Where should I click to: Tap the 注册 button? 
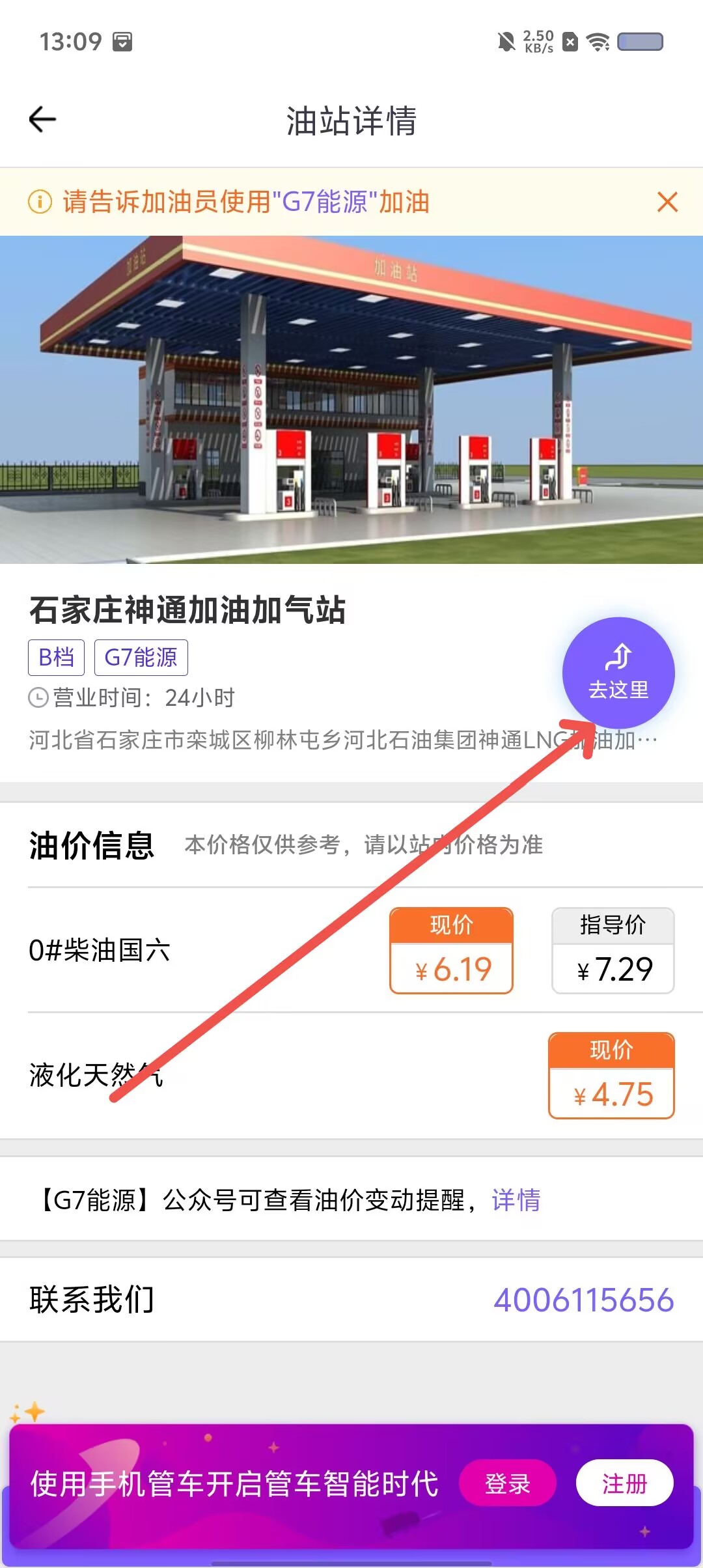click(x=624, y=1483)
